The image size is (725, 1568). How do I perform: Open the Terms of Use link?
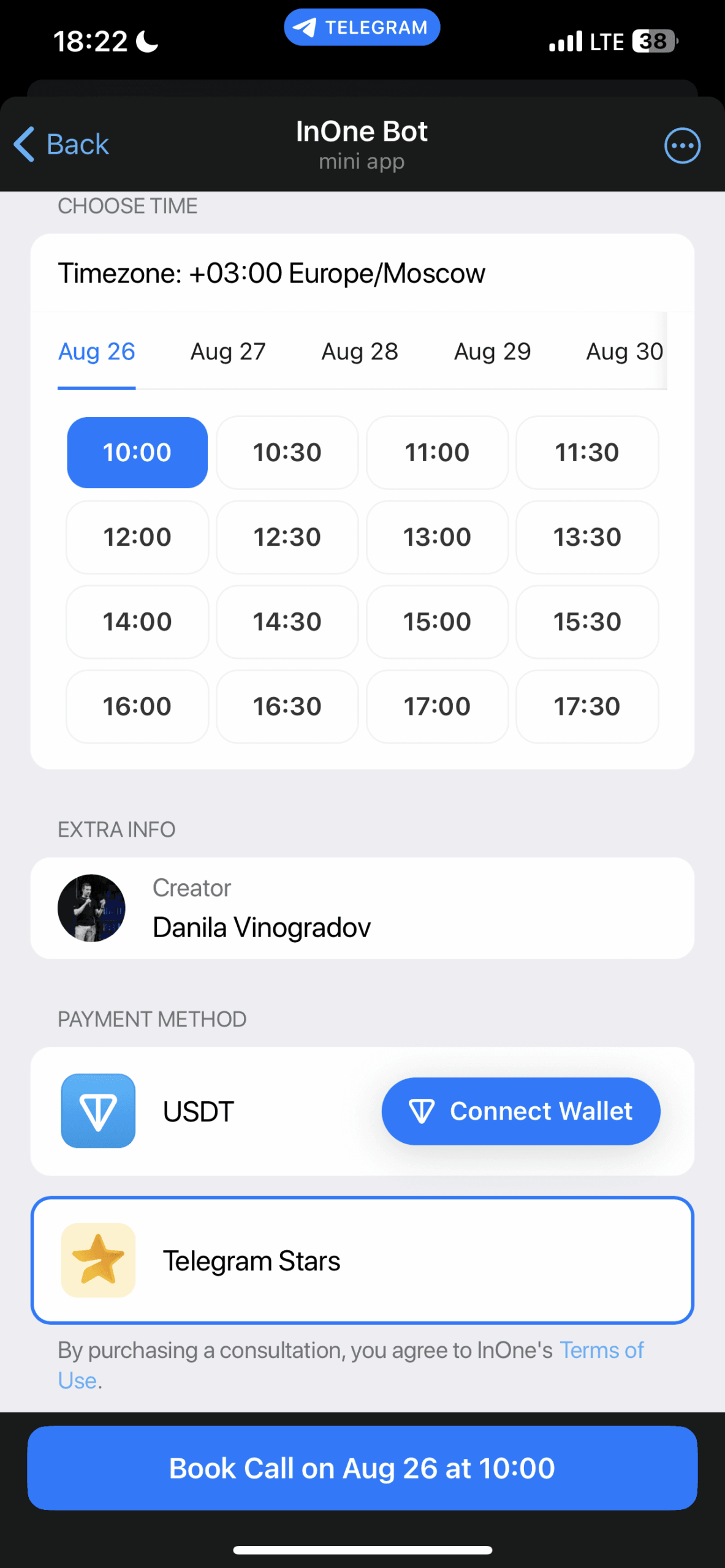pyautogui.click(x=601, y=1351)
